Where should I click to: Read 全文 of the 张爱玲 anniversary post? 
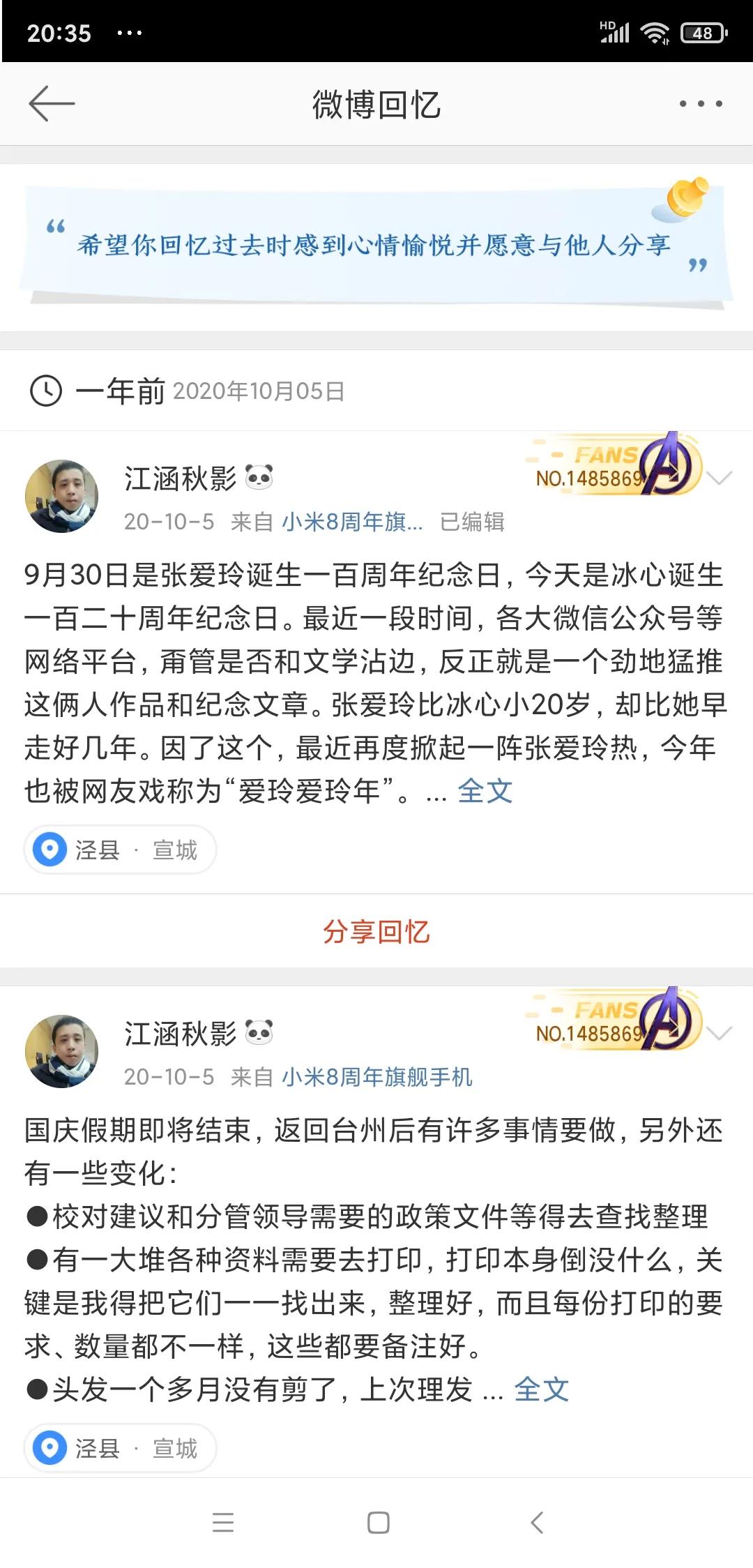(485, 791)
